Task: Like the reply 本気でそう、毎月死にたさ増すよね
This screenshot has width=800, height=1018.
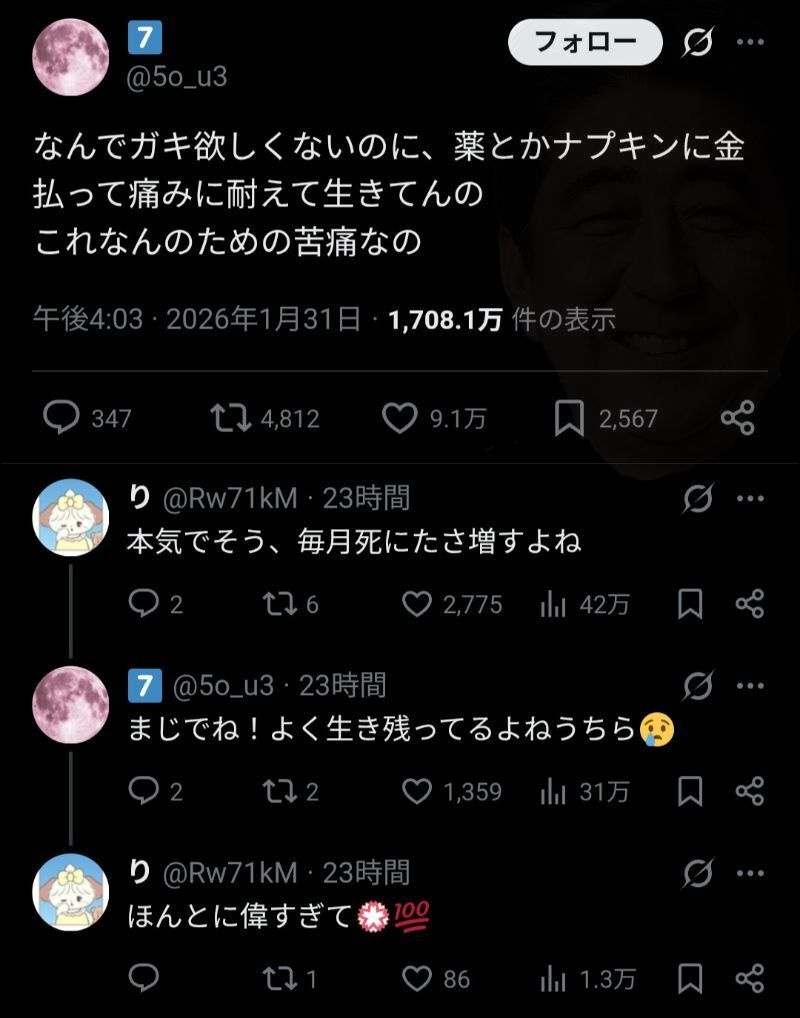Action: 416,604
